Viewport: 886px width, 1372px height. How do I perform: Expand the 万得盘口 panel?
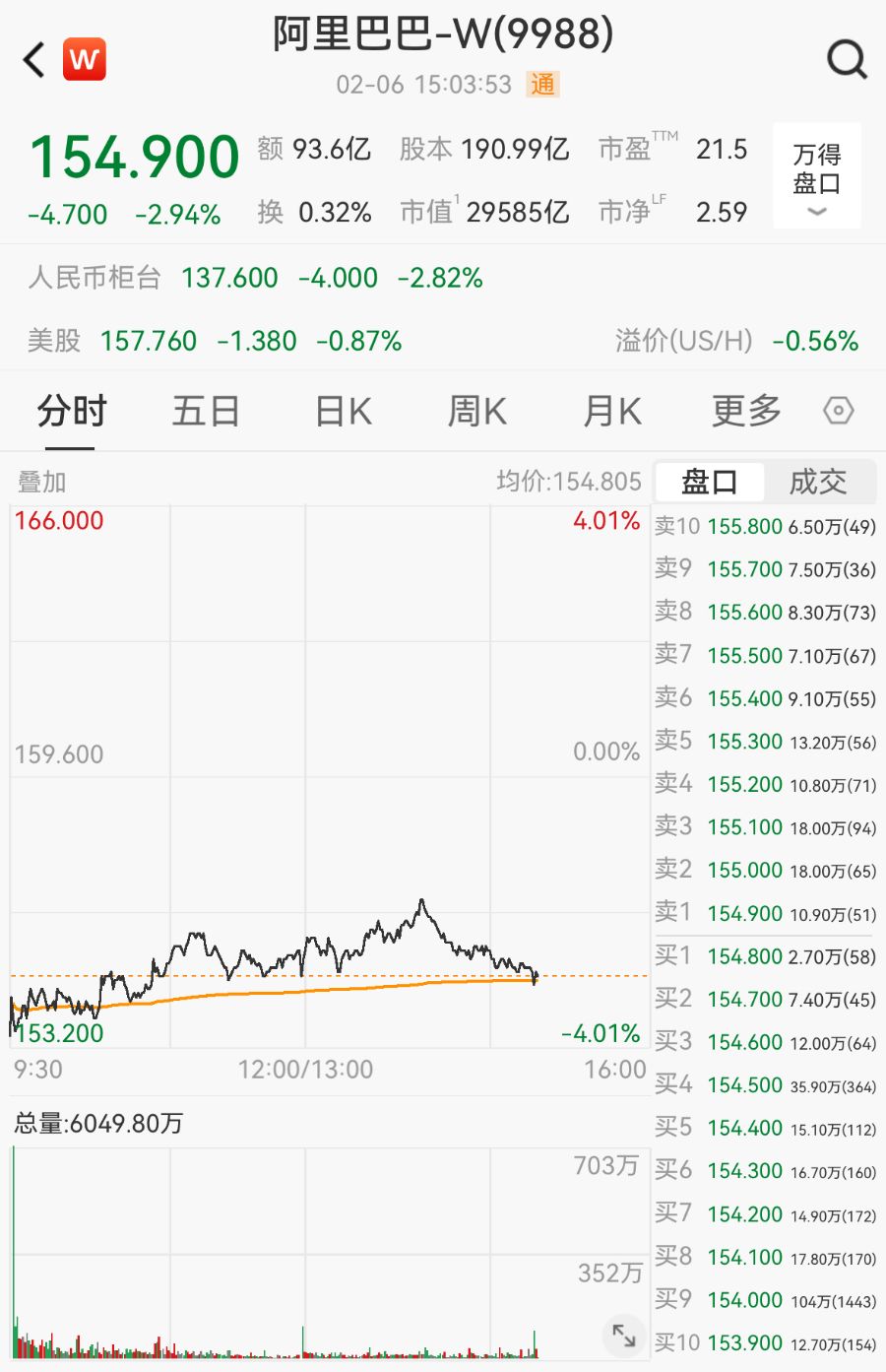coord(816,177)
